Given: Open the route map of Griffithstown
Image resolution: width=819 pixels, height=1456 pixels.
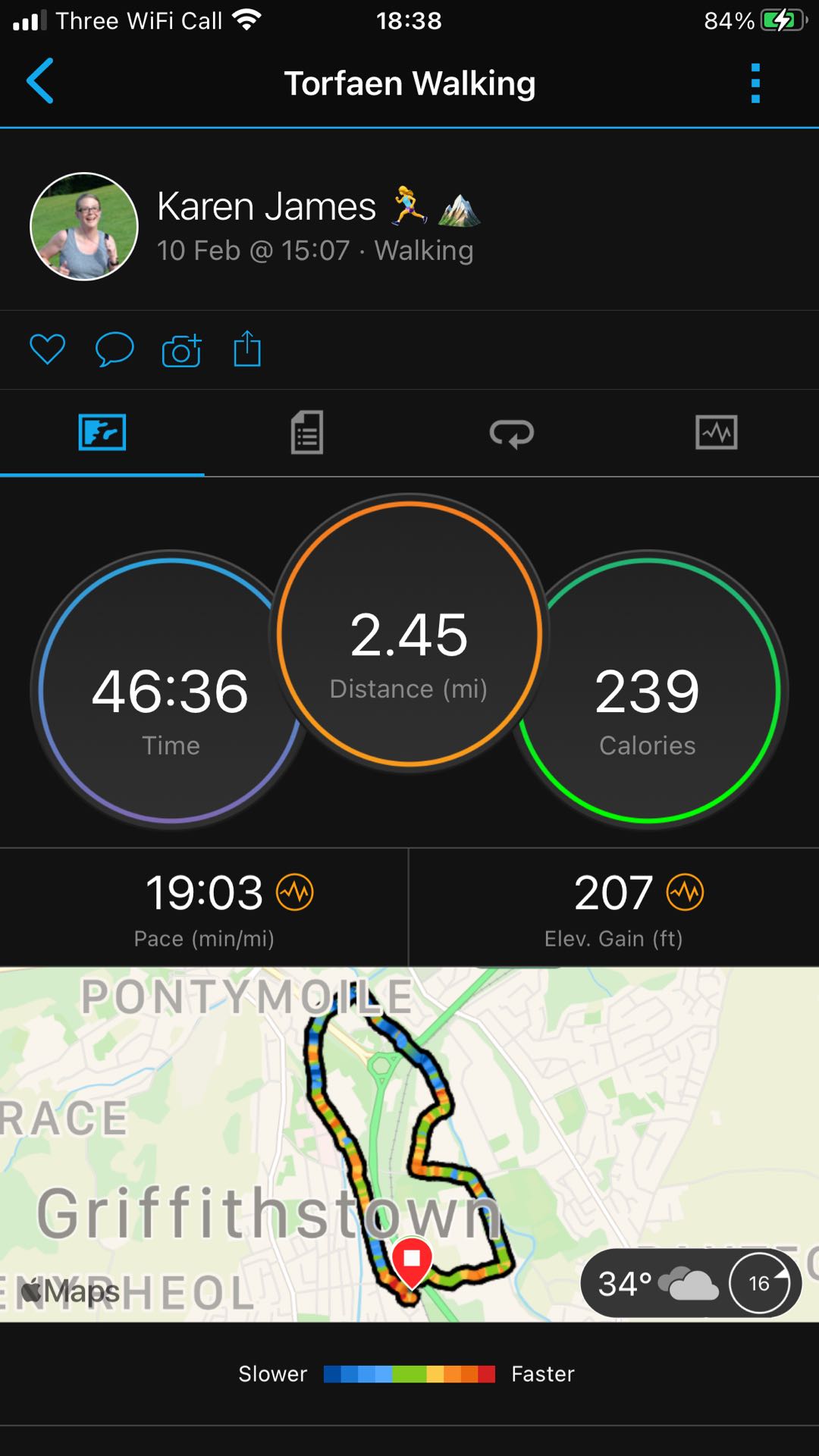Looking at the screenshot, I should click(x=409, y=1144).
